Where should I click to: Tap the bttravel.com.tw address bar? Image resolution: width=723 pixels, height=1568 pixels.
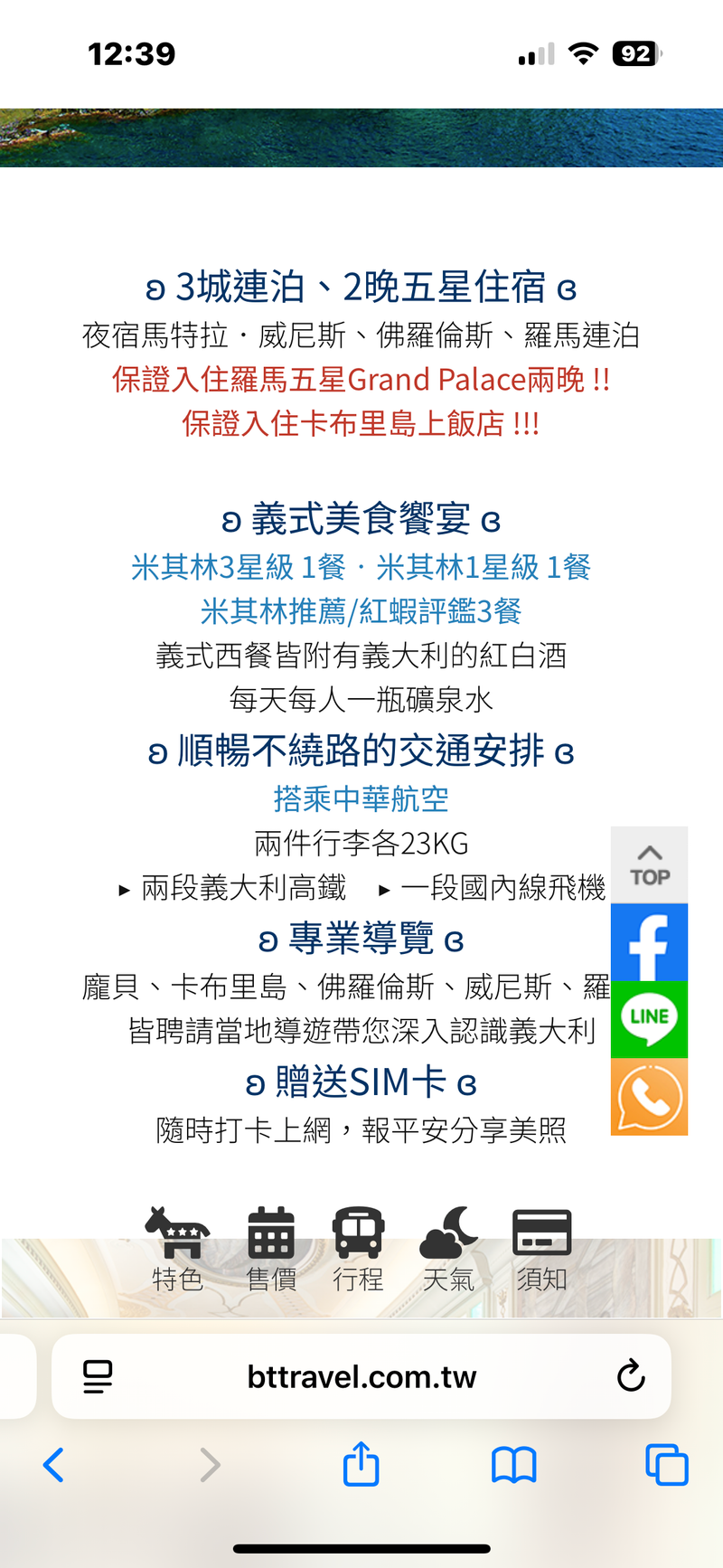(x=361, y=1377)
